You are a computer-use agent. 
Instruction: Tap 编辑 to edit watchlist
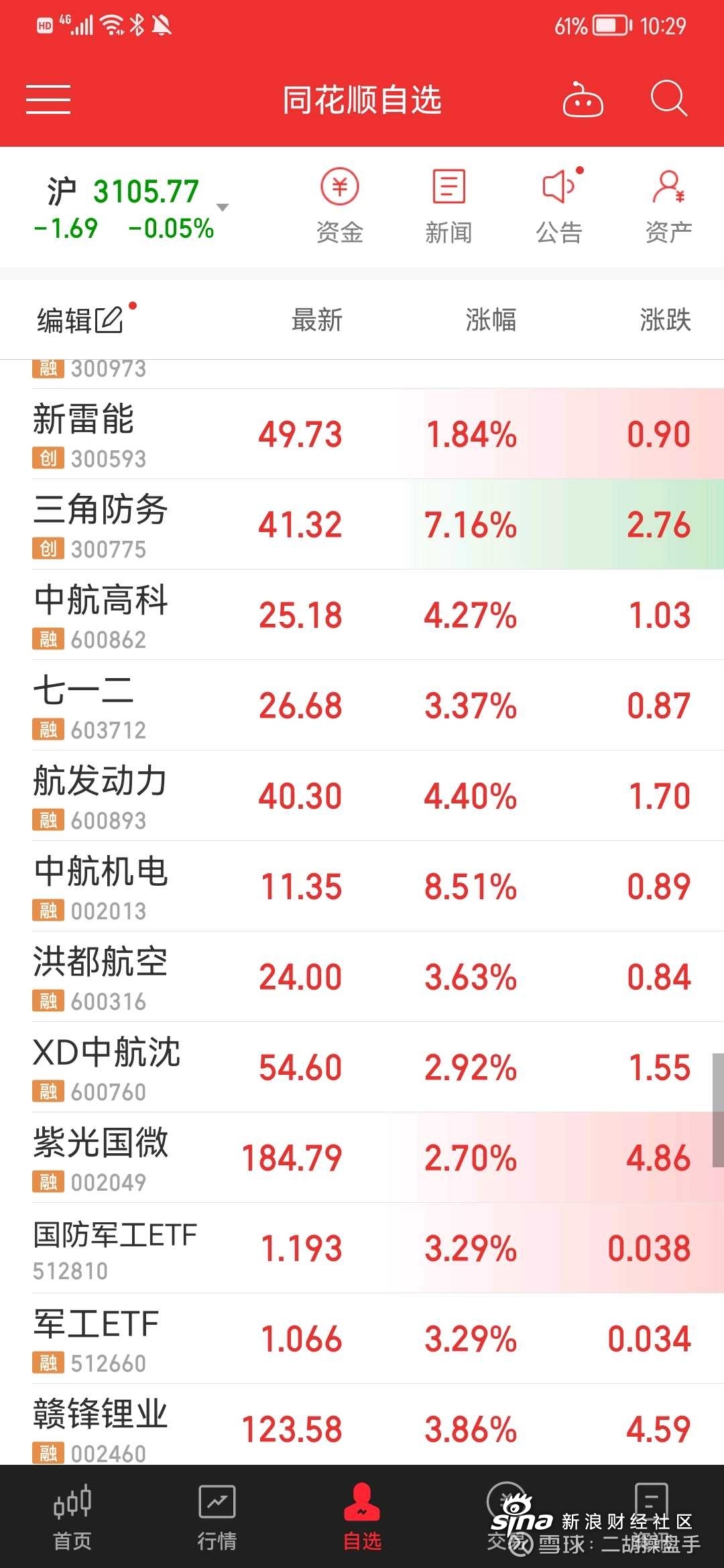[x=80, y=320]
